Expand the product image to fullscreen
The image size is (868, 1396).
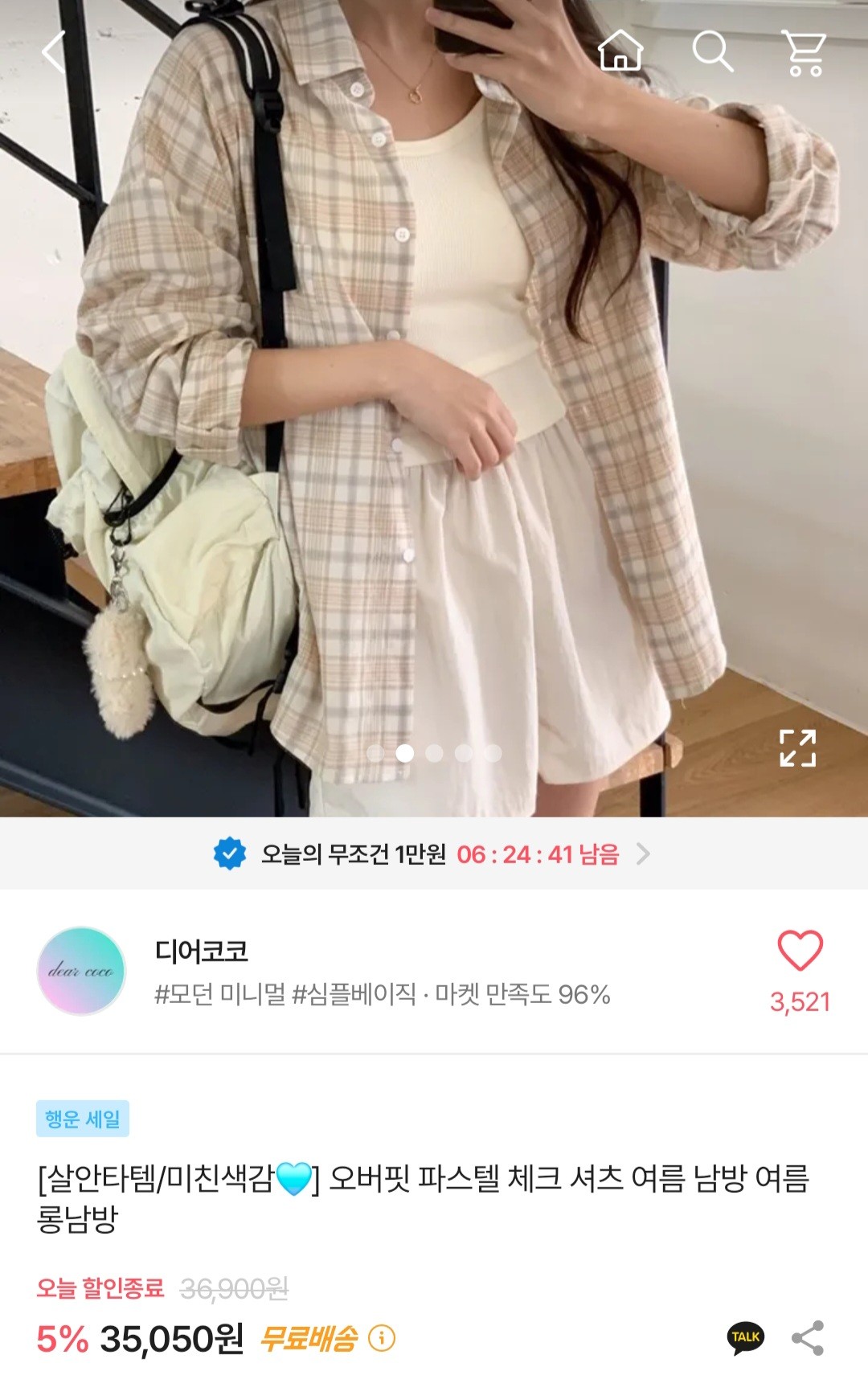point(798,747)
